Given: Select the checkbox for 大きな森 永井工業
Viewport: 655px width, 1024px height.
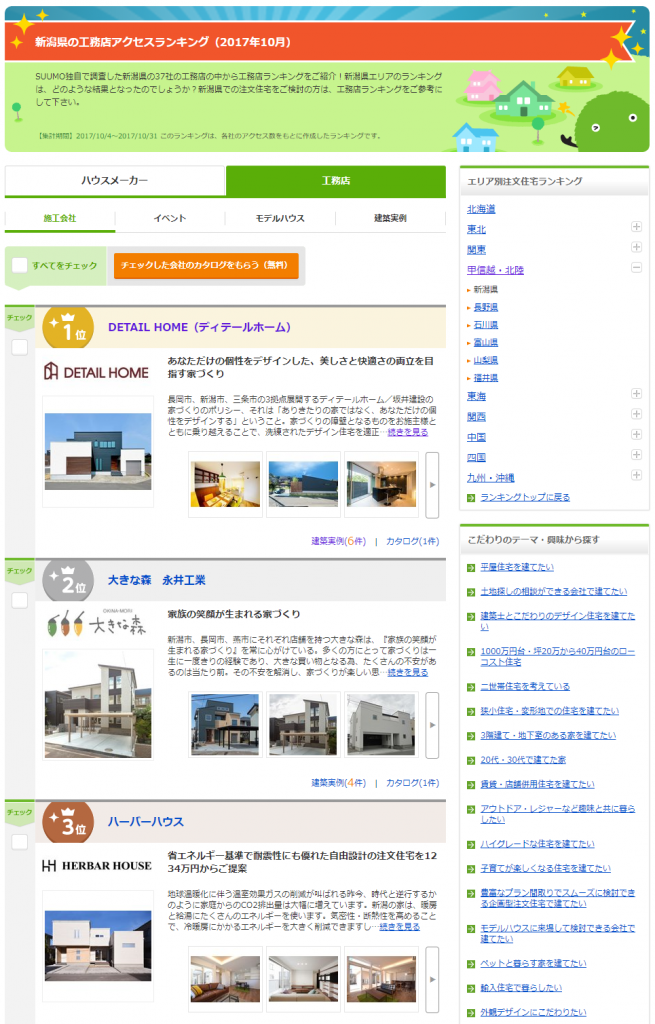Looking at the screenshot, I should pyautogui.click(x=19, y=600).
